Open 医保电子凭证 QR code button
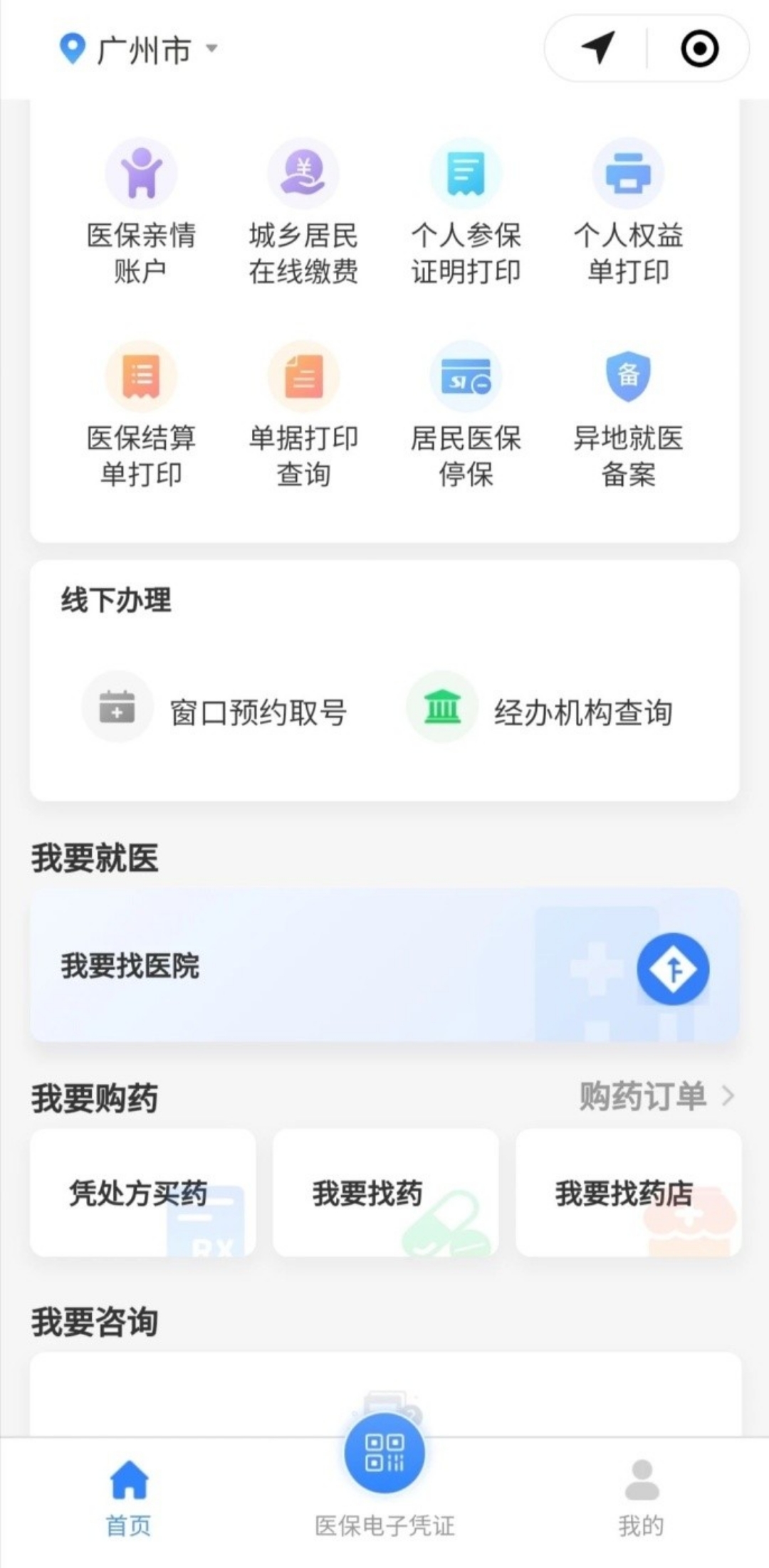 coord(384,1454)
